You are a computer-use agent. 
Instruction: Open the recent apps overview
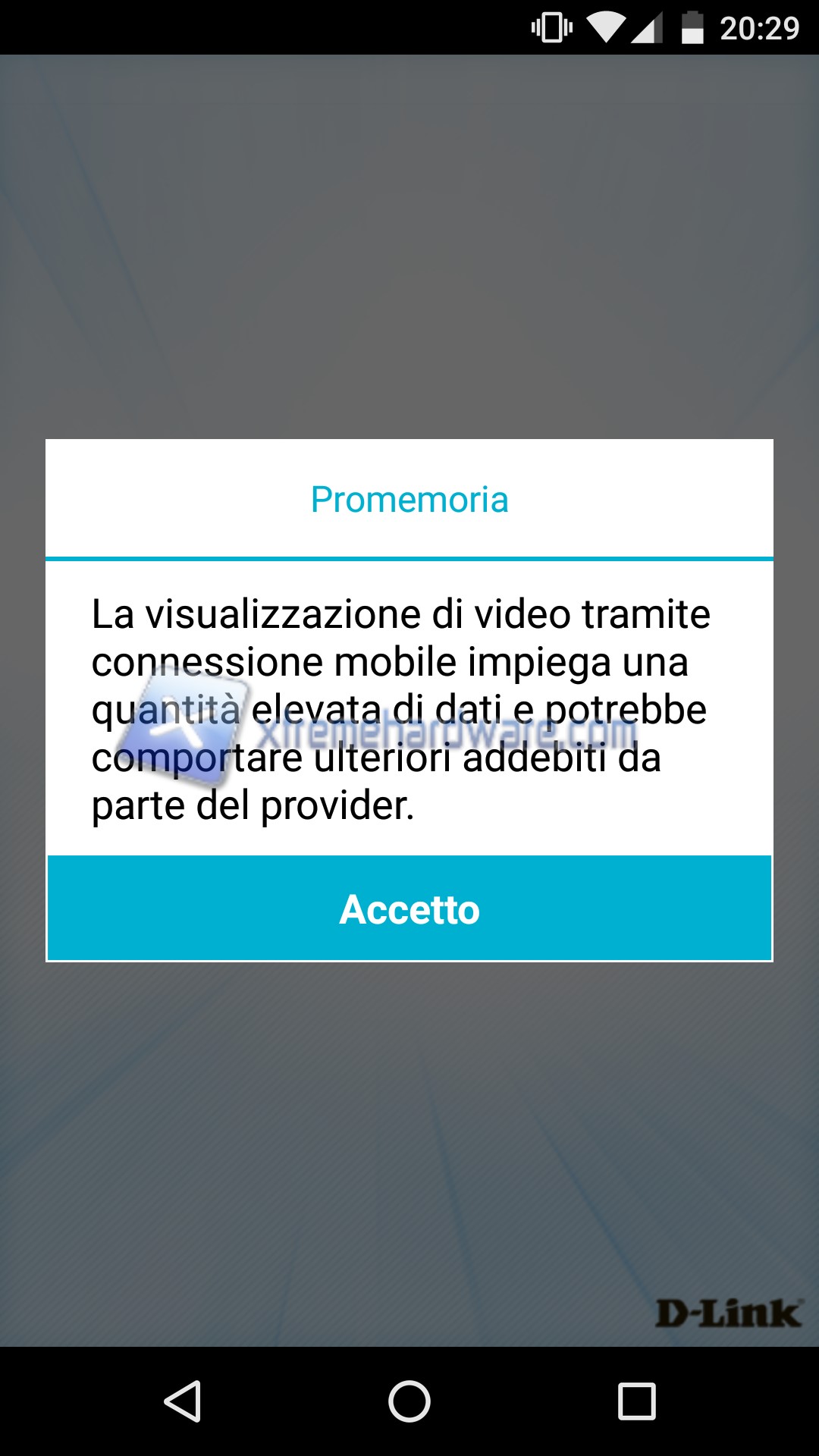(636, 1401)
